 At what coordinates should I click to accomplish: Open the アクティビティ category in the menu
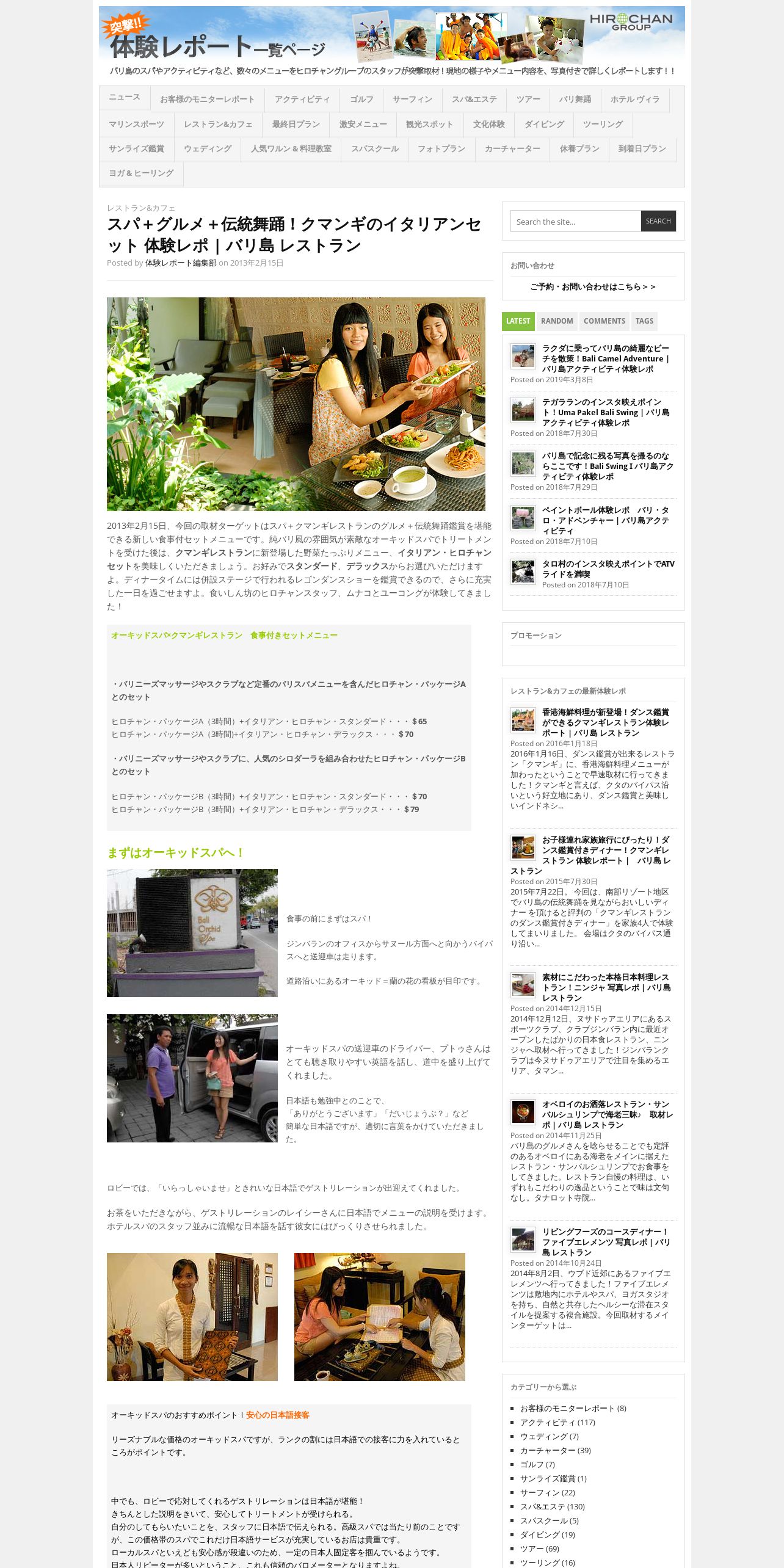[x=302, y=100]
